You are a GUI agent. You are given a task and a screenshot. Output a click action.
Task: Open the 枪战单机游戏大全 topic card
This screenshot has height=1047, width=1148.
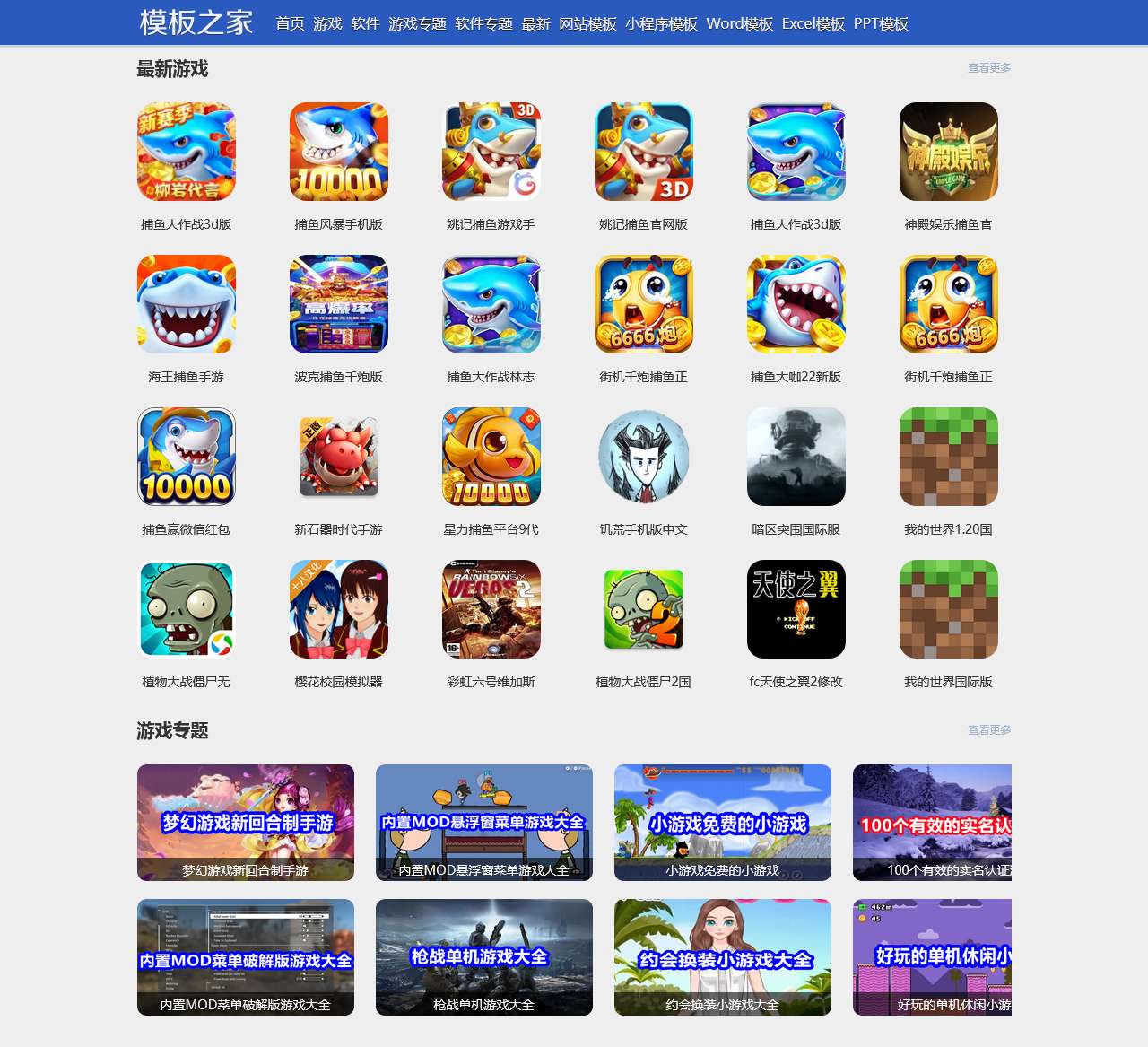coord(484,957)
